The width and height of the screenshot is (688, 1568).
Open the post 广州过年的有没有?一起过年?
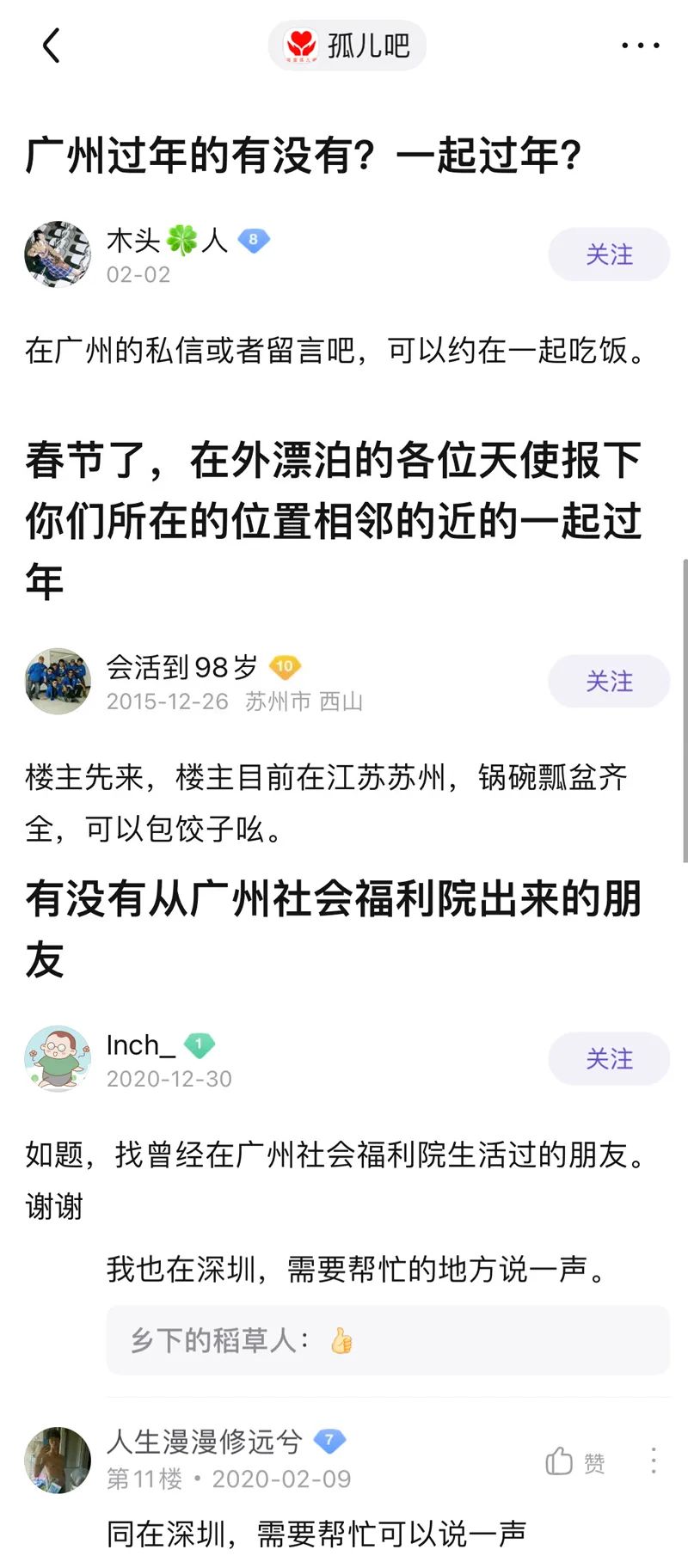coord(304,156)
